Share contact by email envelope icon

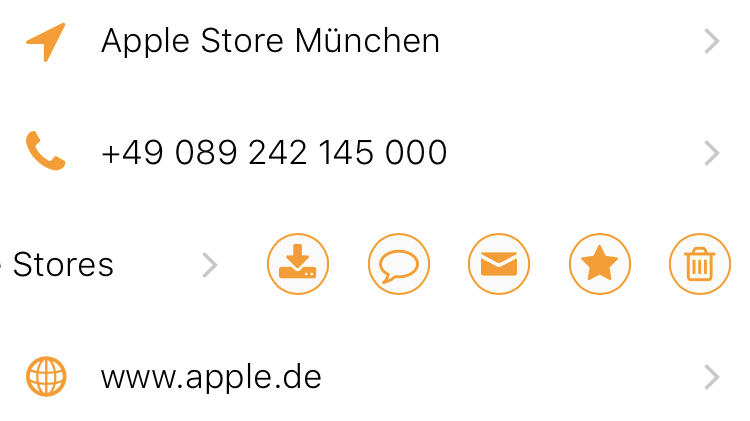point(499,265)
